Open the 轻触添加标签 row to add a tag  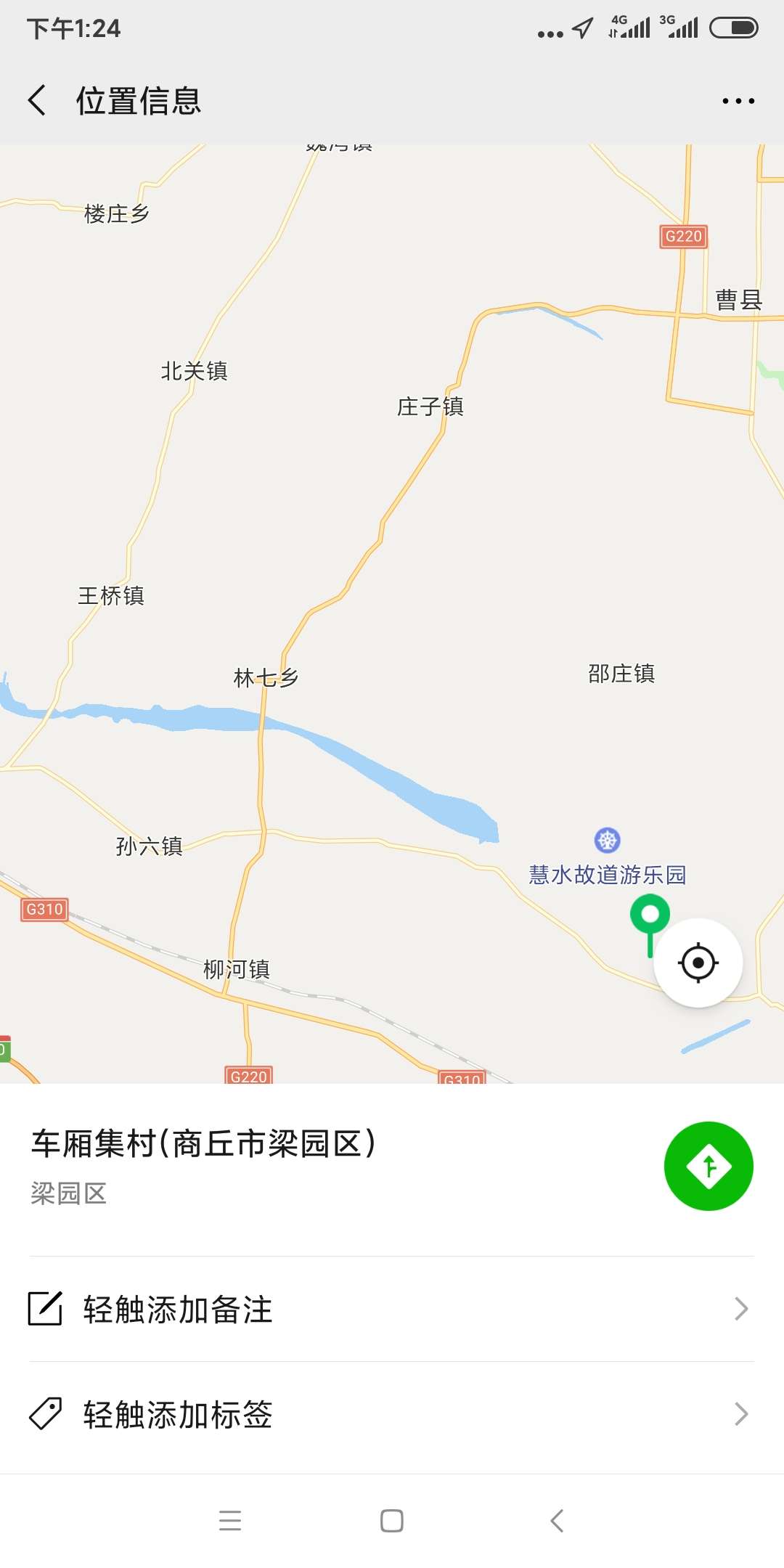(x=392, y=1415)
